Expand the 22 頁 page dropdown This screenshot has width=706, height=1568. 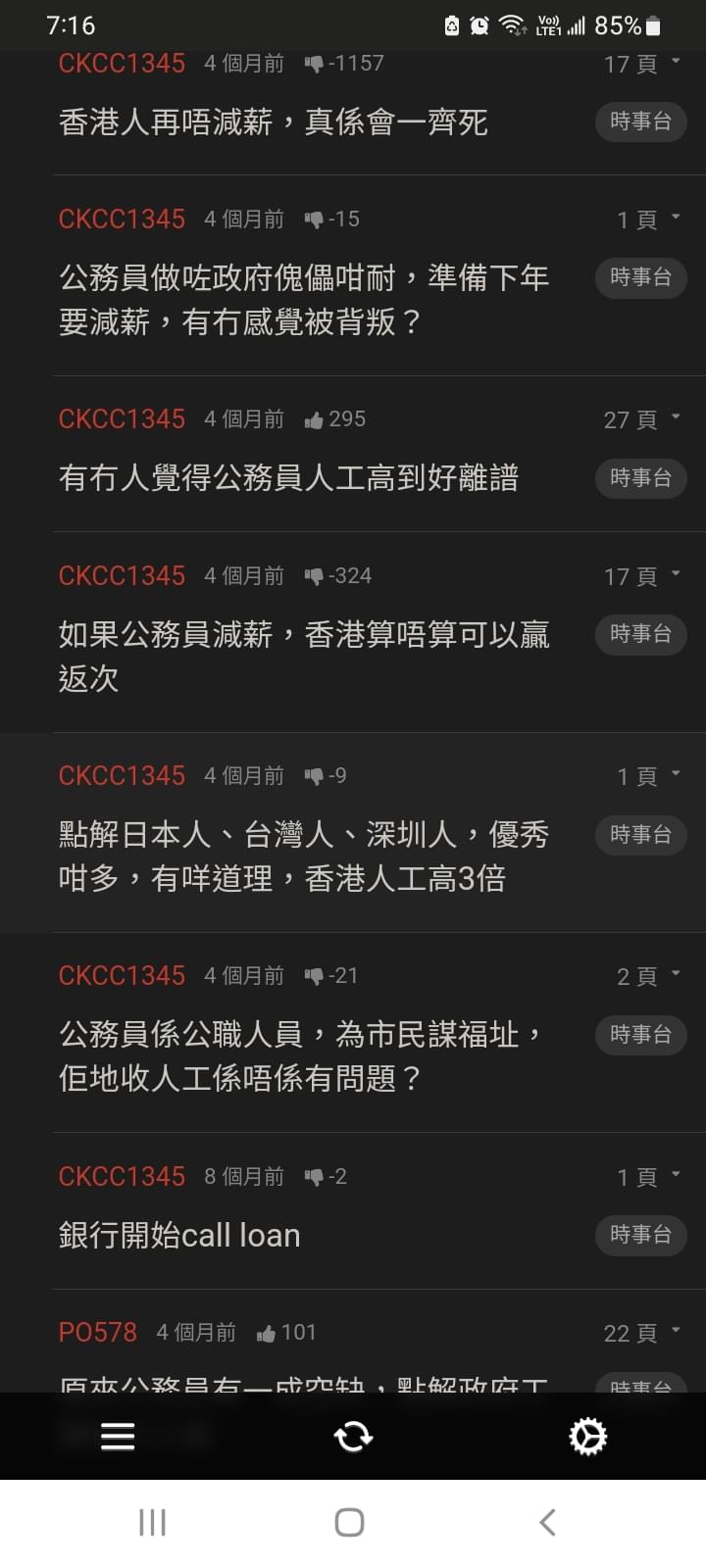[642, 1333]
